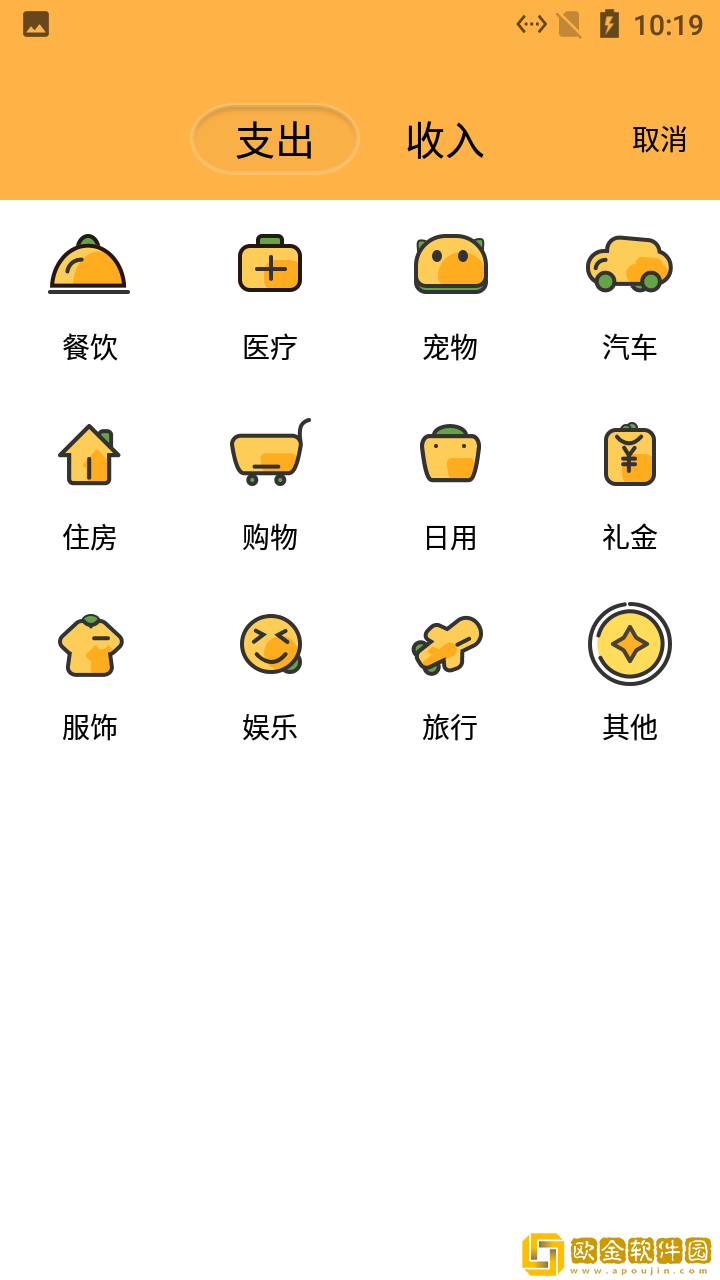Select the 娱乐 (entertainment) smiley icon
This screenshot has width=720, height=1280.
point(270,643)
